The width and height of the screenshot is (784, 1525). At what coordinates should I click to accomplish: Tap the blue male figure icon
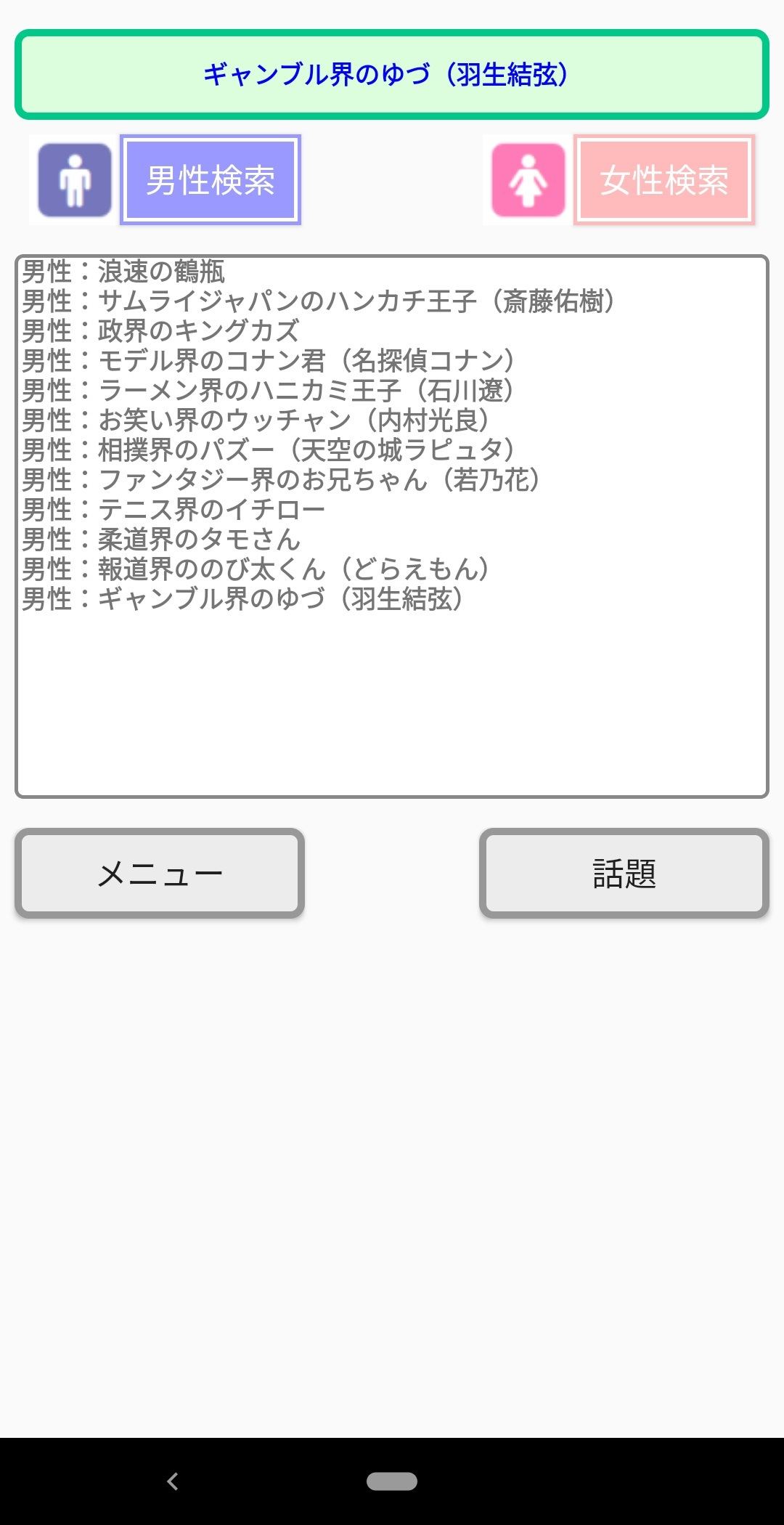tap(75, 180)
